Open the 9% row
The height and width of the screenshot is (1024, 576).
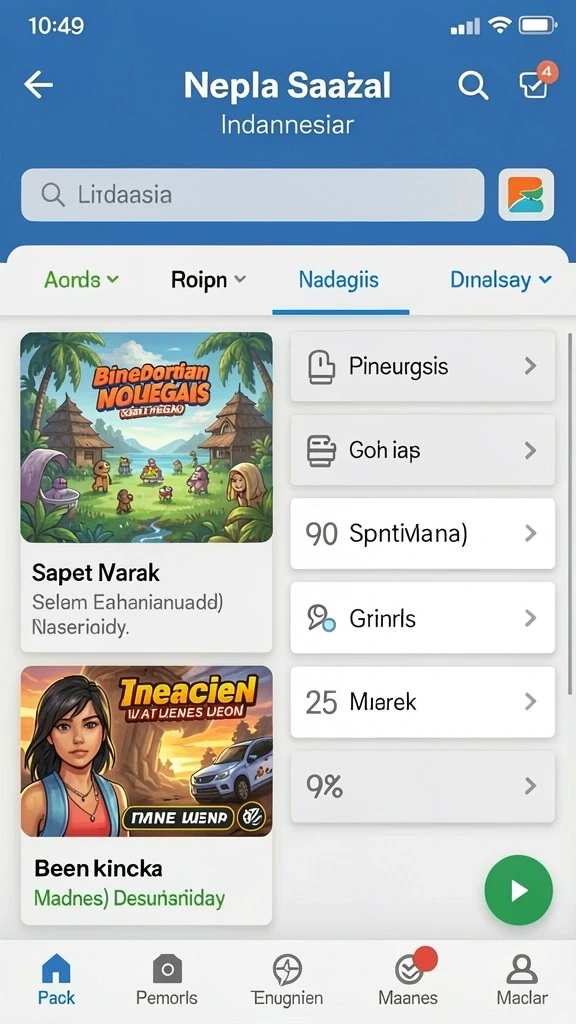tap(423, 786)
